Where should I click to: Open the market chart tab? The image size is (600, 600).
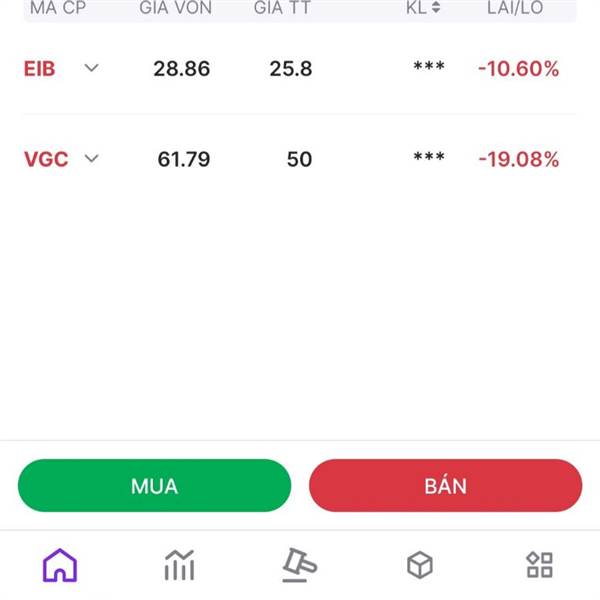tap(179, 565)
